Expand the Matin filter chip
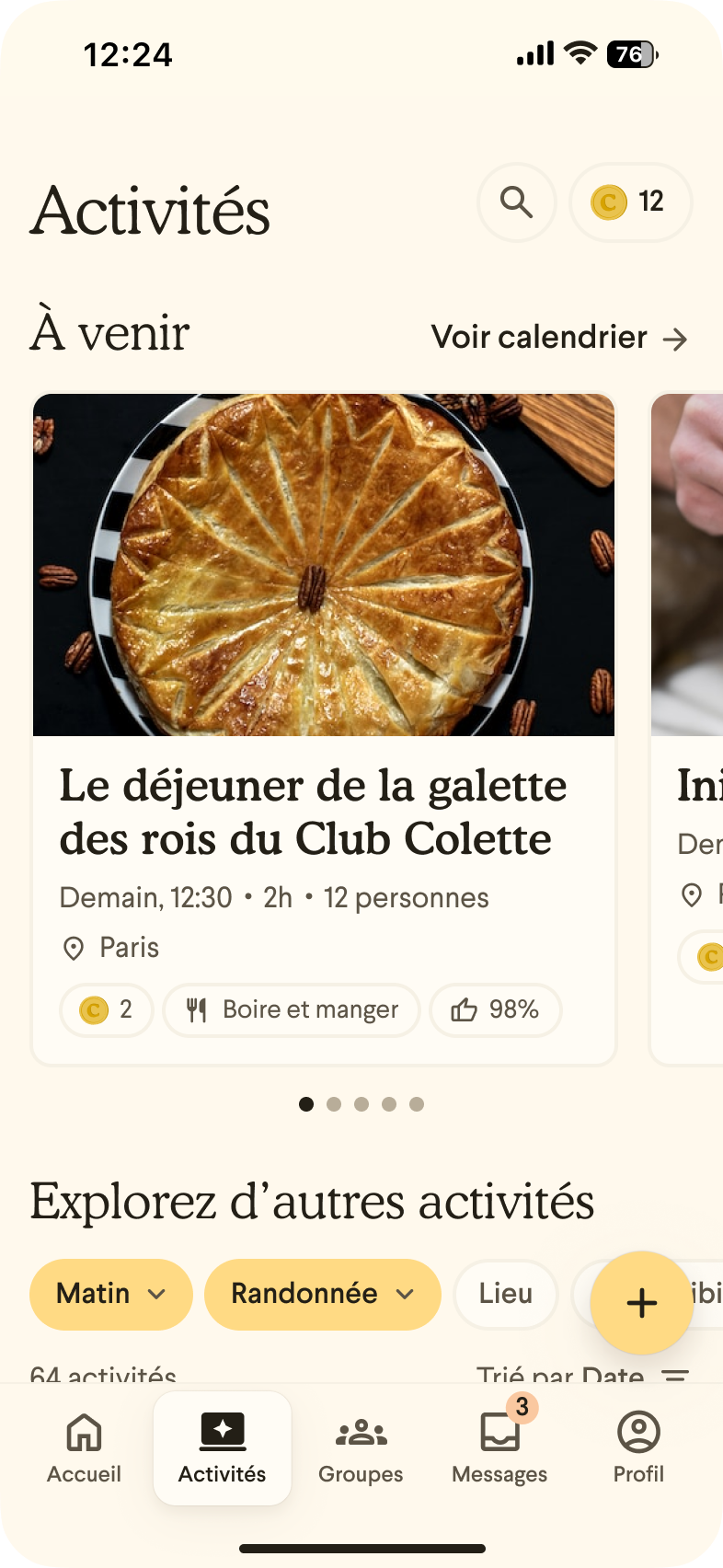The height and width of the screenshot is (1568, 723). coord(111,1294)
